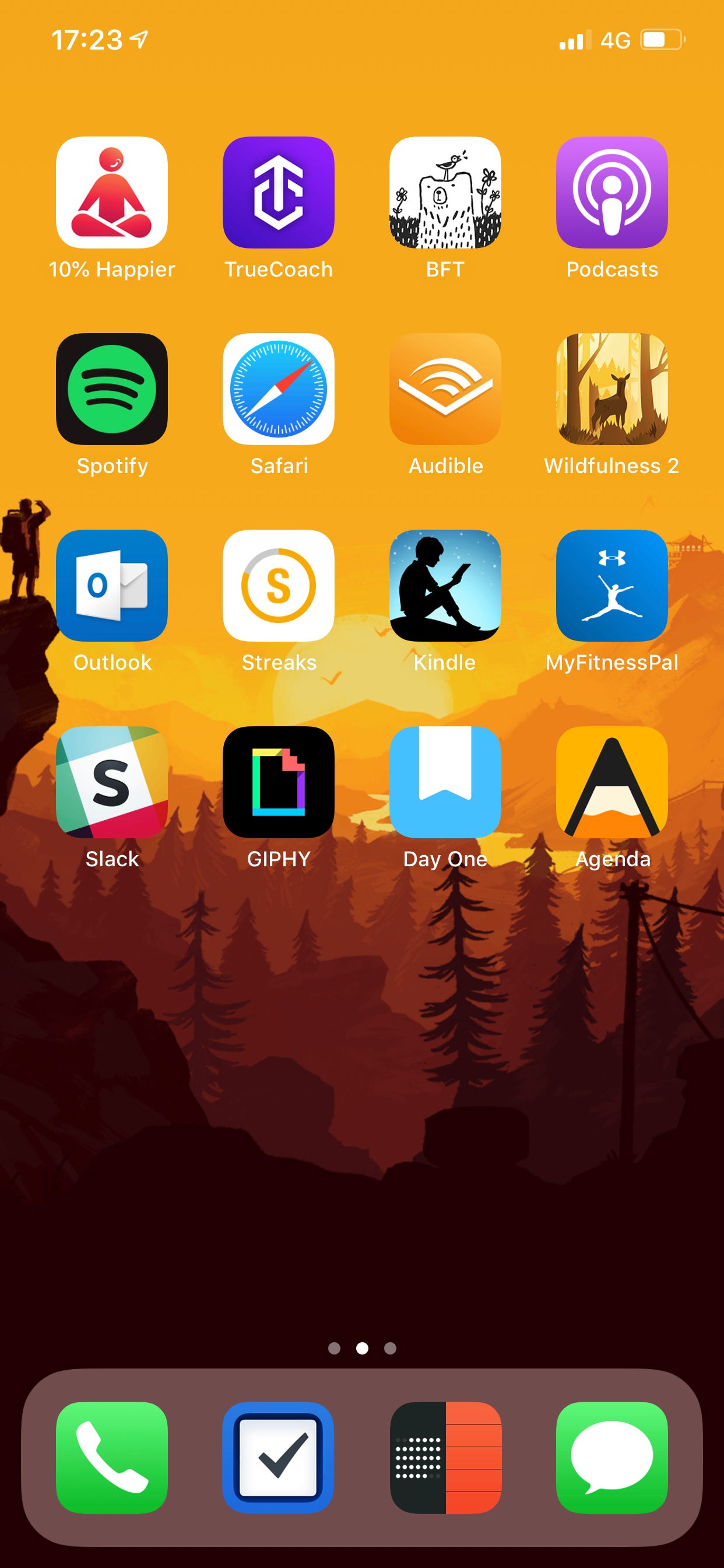This screenshot has width=724, height=1568.
Task: Open Audible
Action: (445, 389)
